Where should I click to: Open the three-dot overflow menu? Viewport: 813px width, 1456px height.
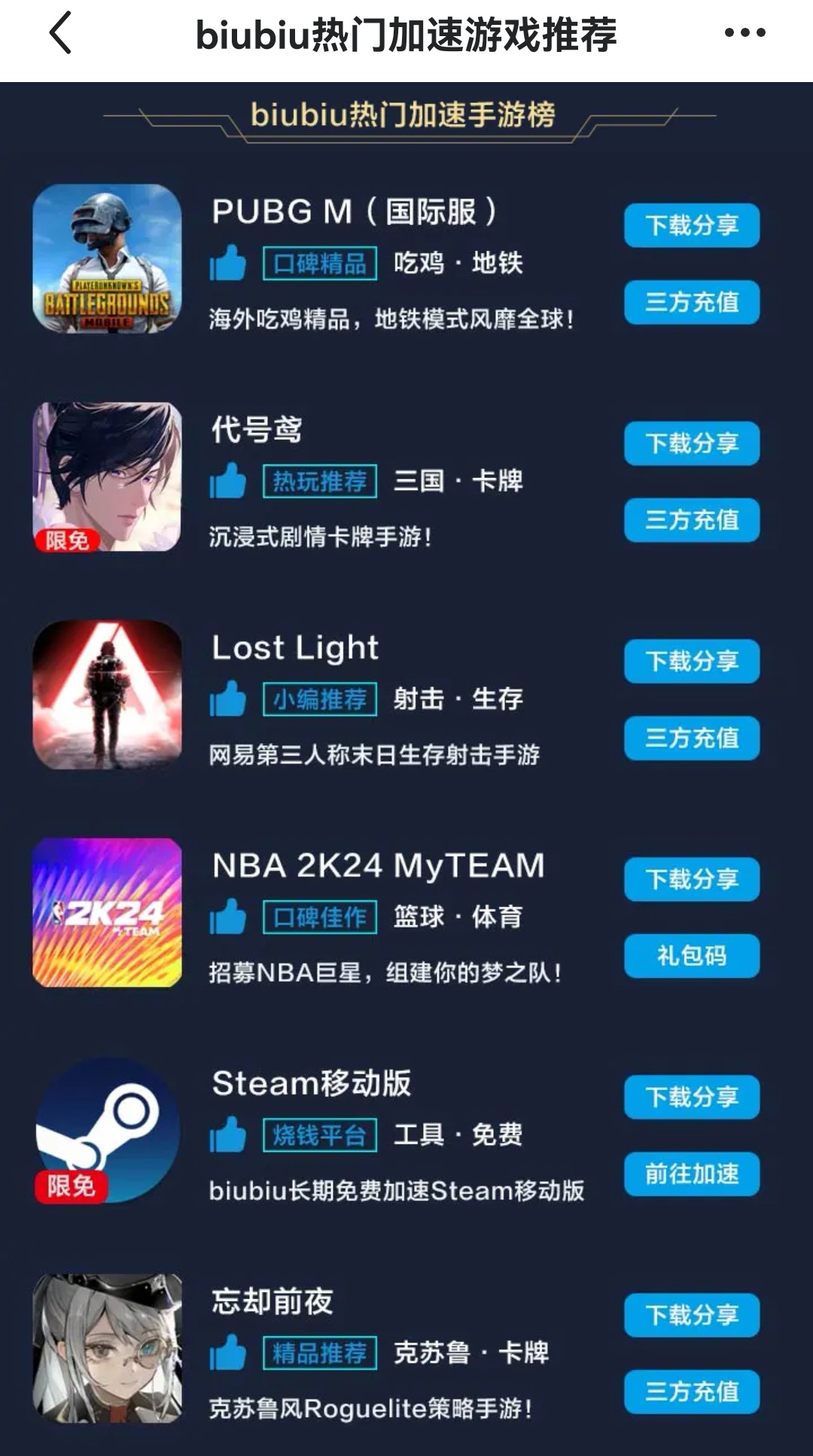[x=744, y=33]
